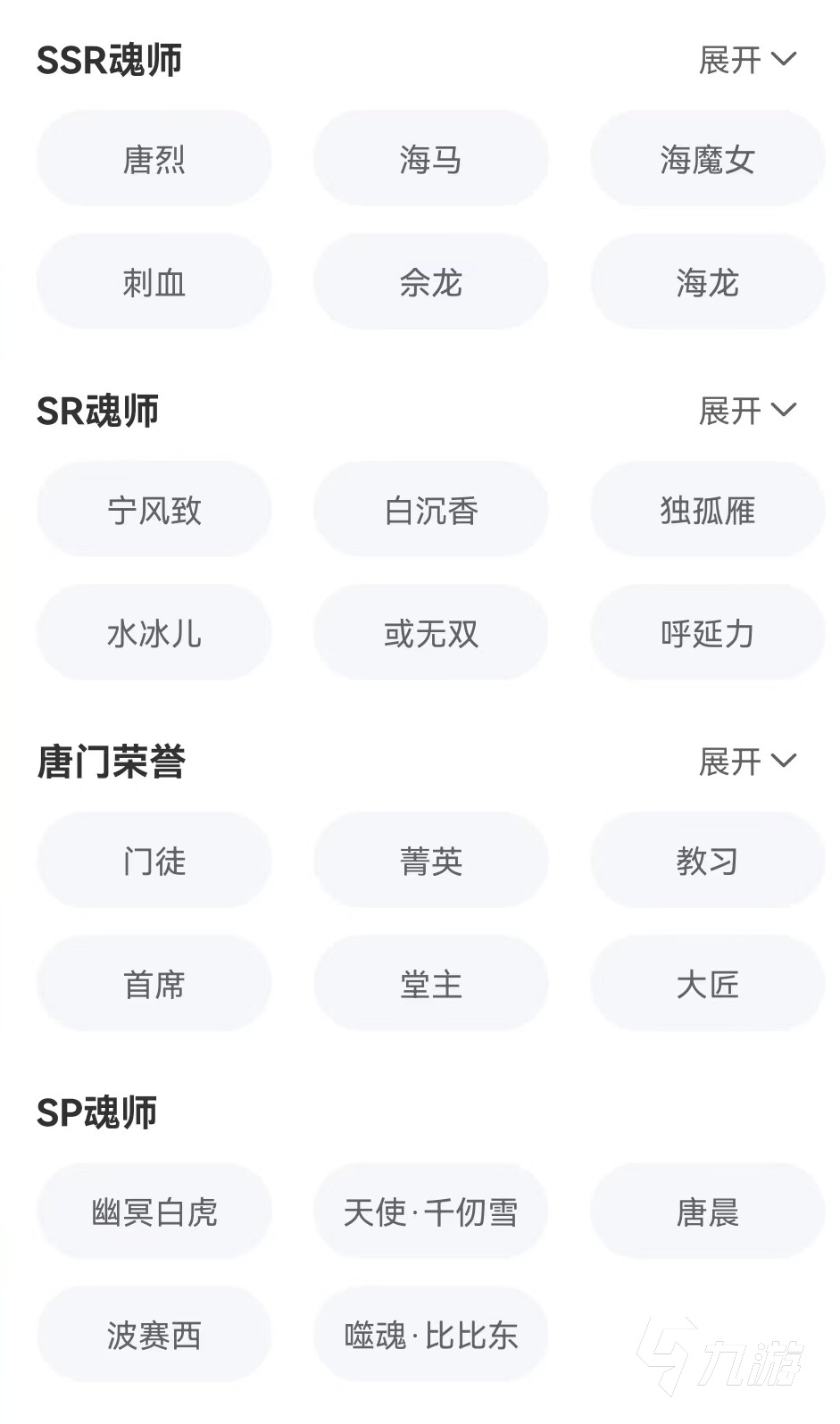
Task: Tap the 刺血 chip
Action: [x=154, y=283]
